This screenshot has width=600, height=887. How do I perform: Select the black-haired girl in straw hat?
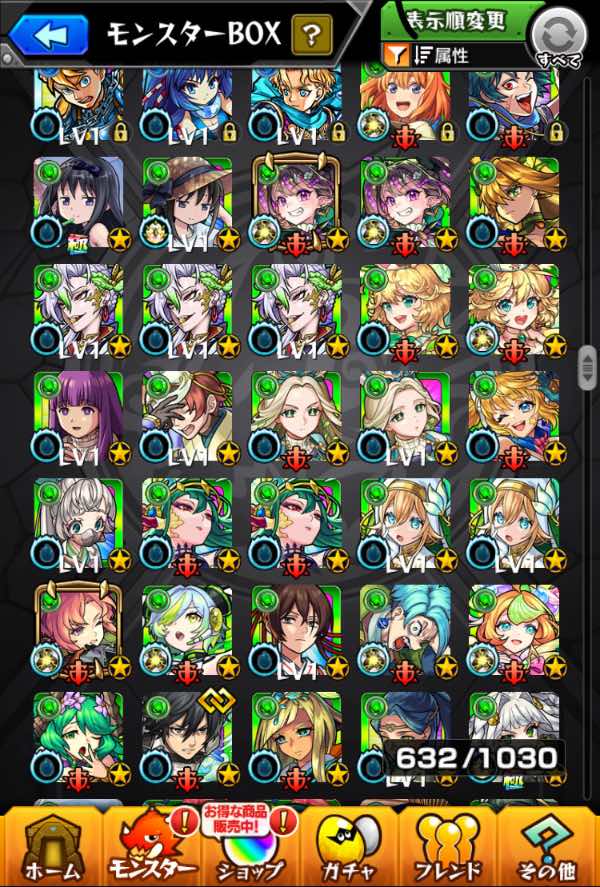point(188,203)
